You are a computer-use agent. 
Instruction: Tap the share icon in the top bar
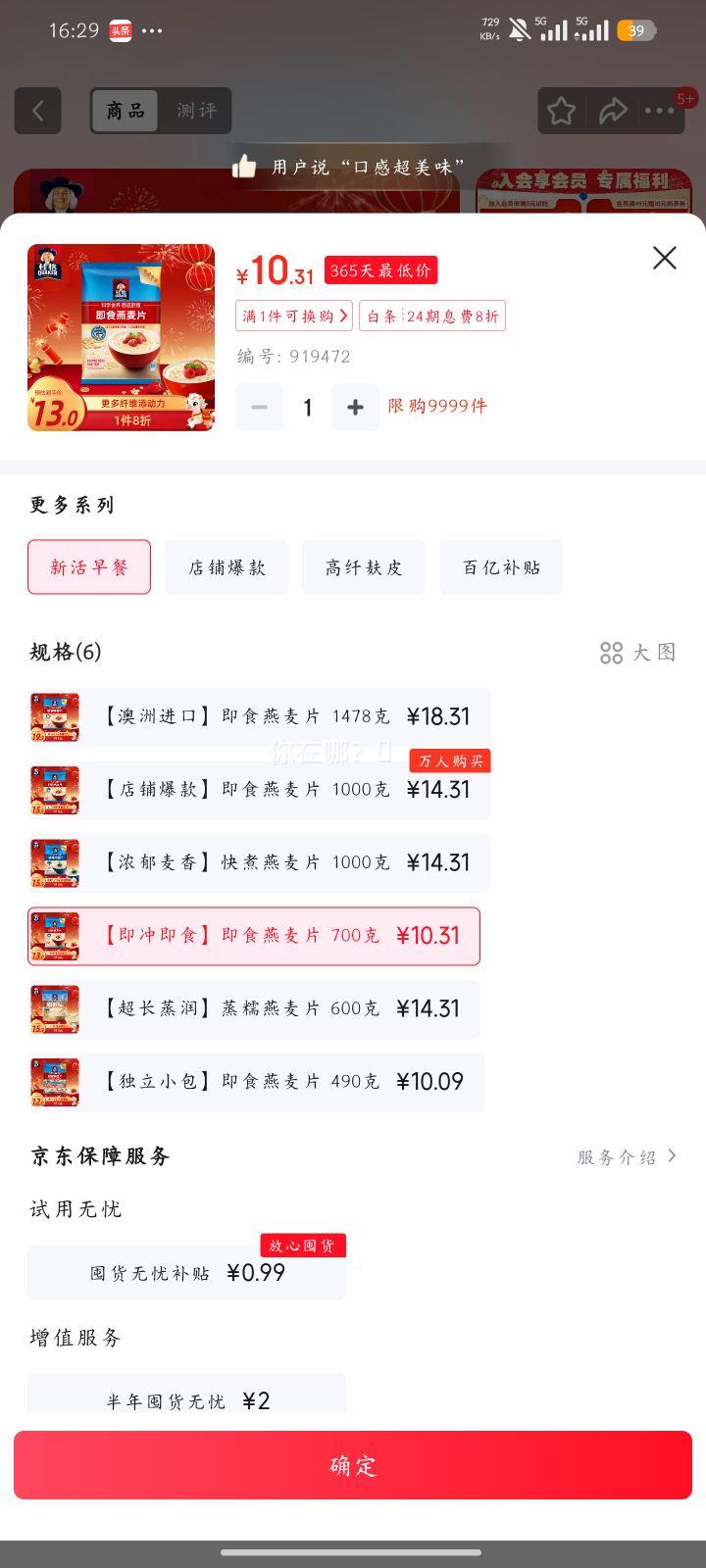point(614,111)
